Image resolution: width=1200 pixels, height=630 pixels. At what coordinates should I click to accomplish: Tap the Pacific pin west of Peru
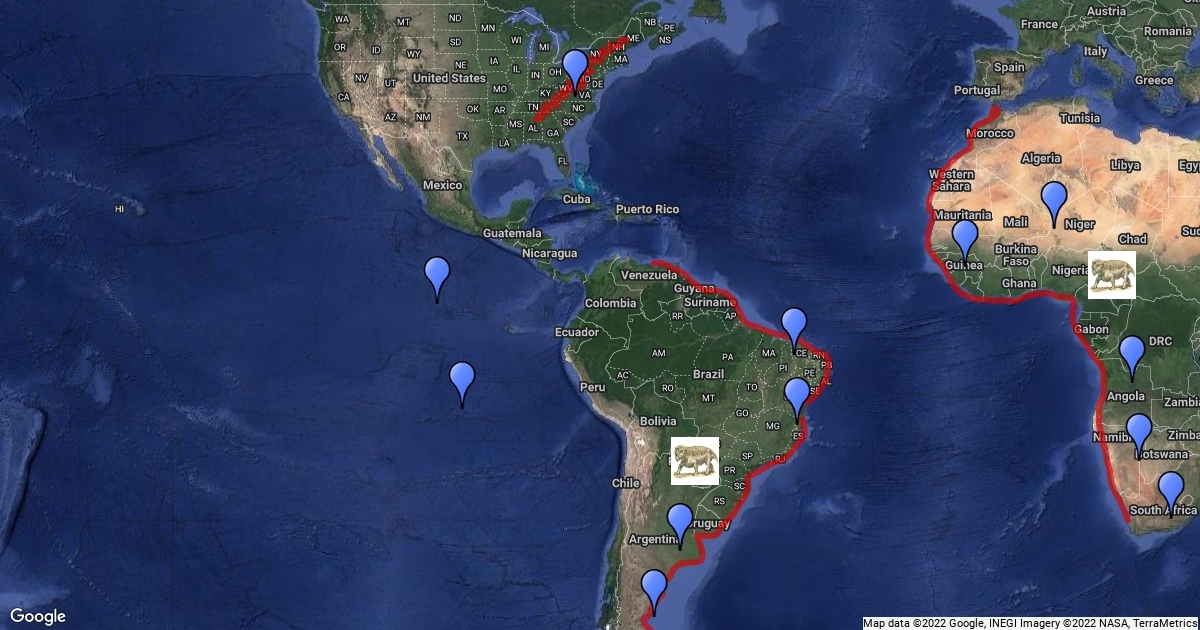462,383
